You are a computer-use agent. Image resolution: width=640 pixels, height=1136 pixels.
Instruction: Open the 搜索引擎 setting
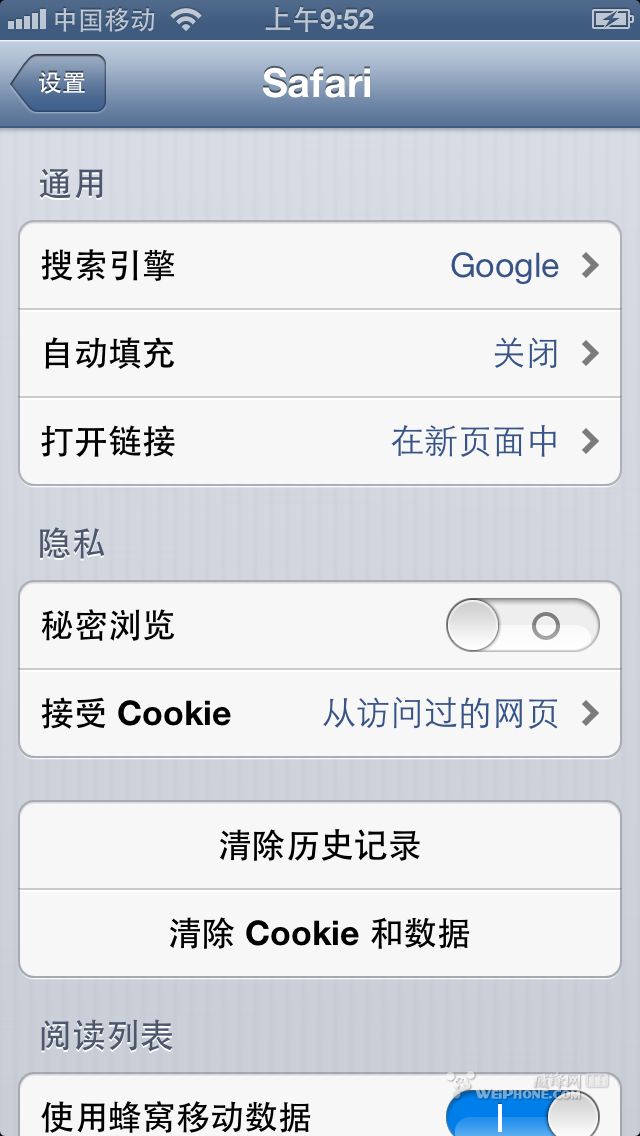point(320,265)
